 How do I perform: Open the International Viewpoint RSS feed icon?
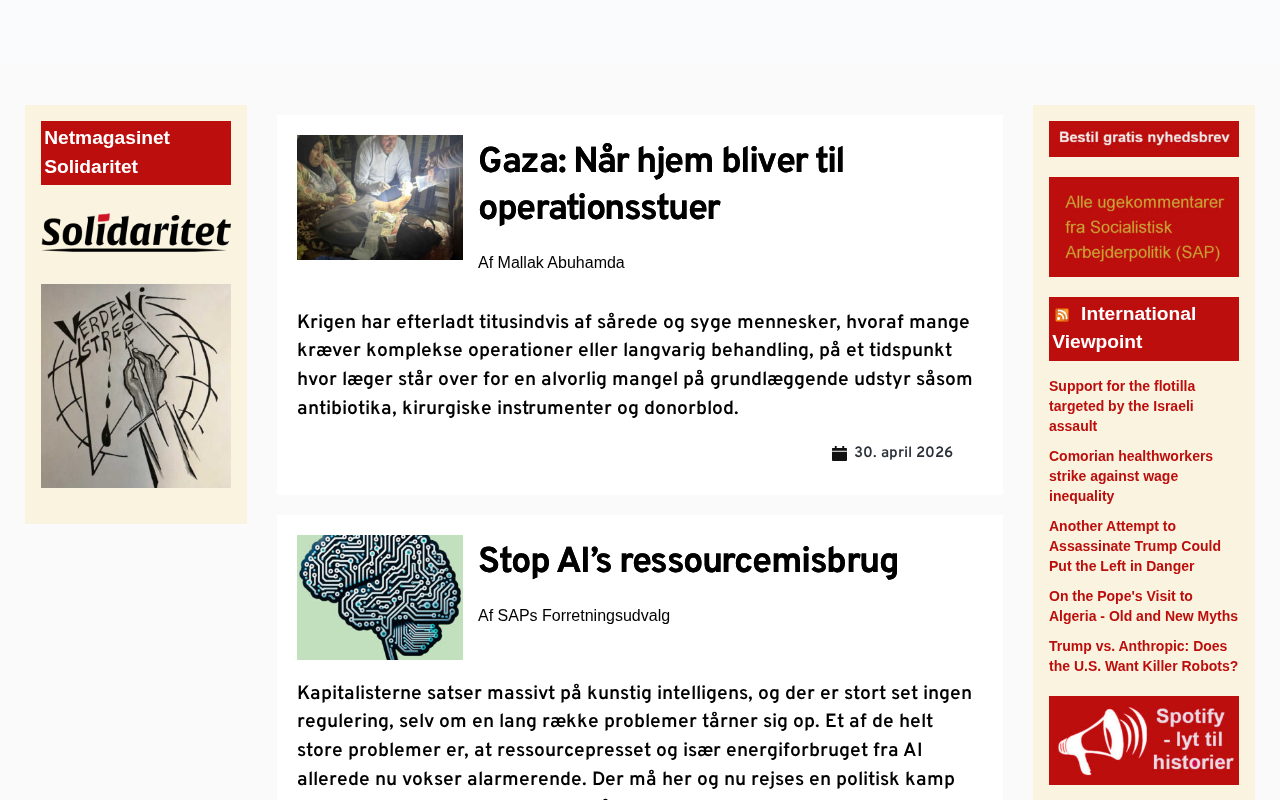coord(1062,315)
